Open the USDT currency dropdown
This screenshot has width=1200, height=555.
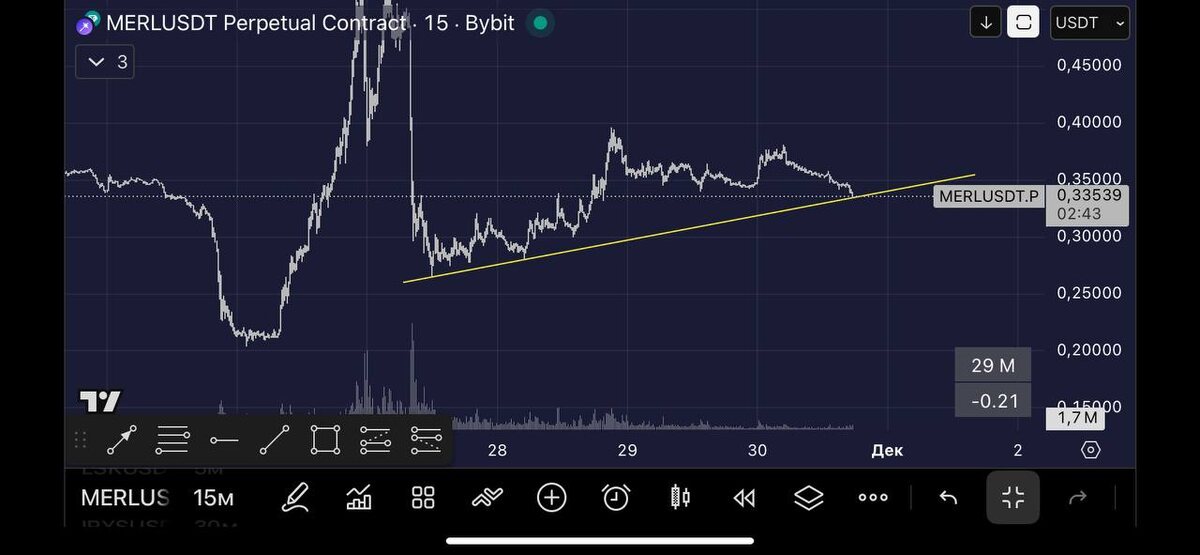pyautogui.click(x=1090, y=23)
